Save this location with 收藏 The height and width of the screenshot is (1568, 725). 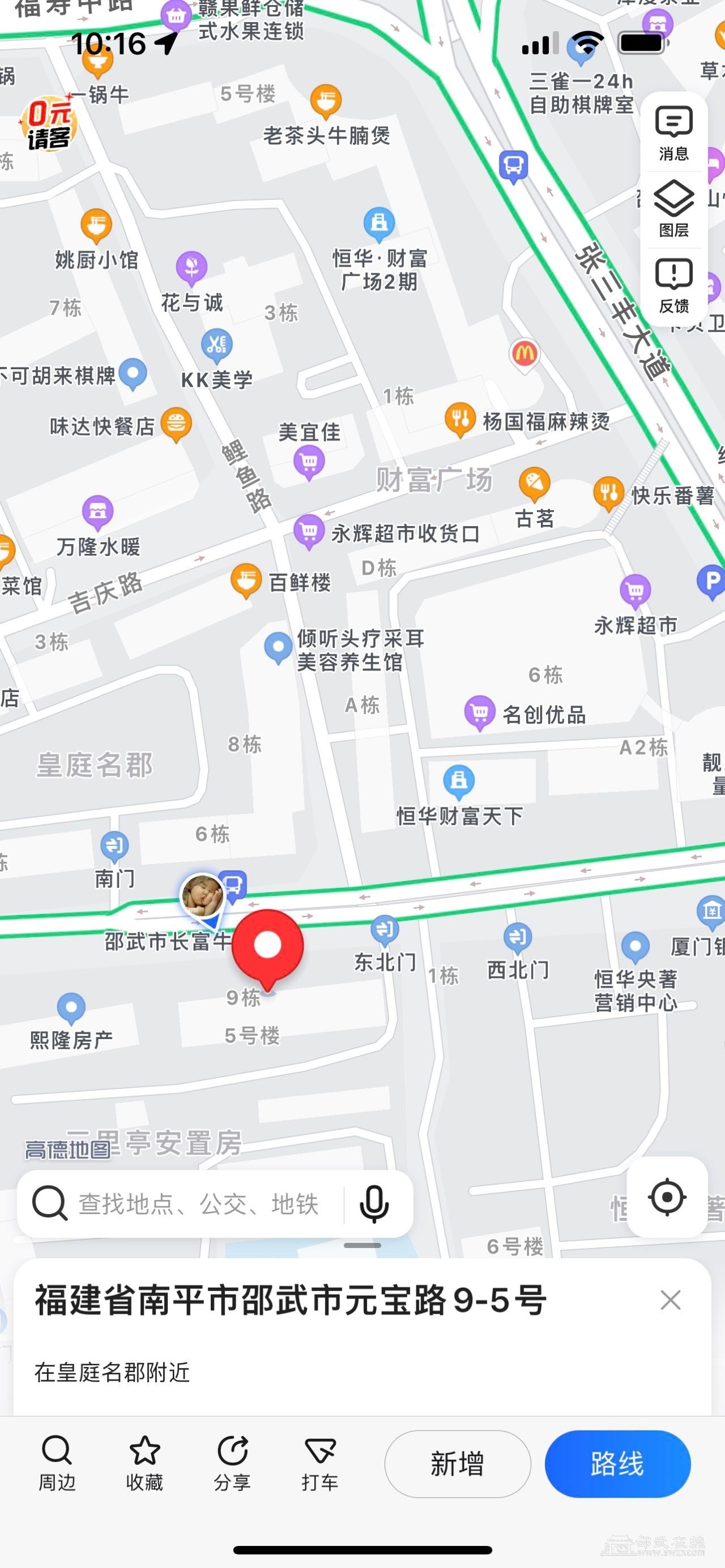click(x=144, y=1463)
